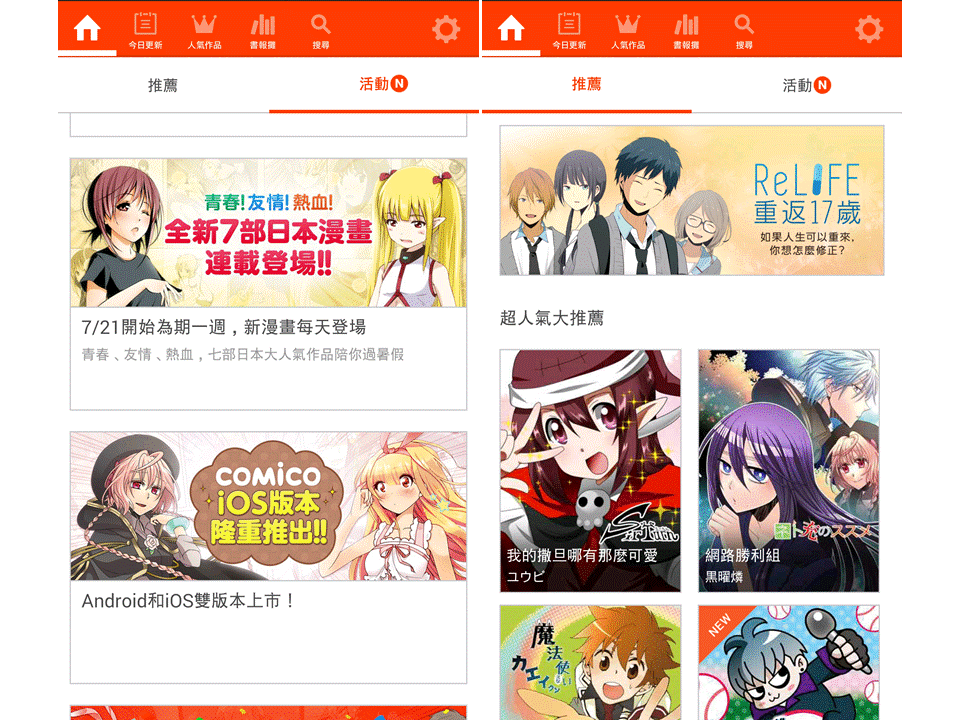The image size is (960, 720).
Task: Open the 全新7部日本漫畫連載登場 event card
Action: [268, 283]
